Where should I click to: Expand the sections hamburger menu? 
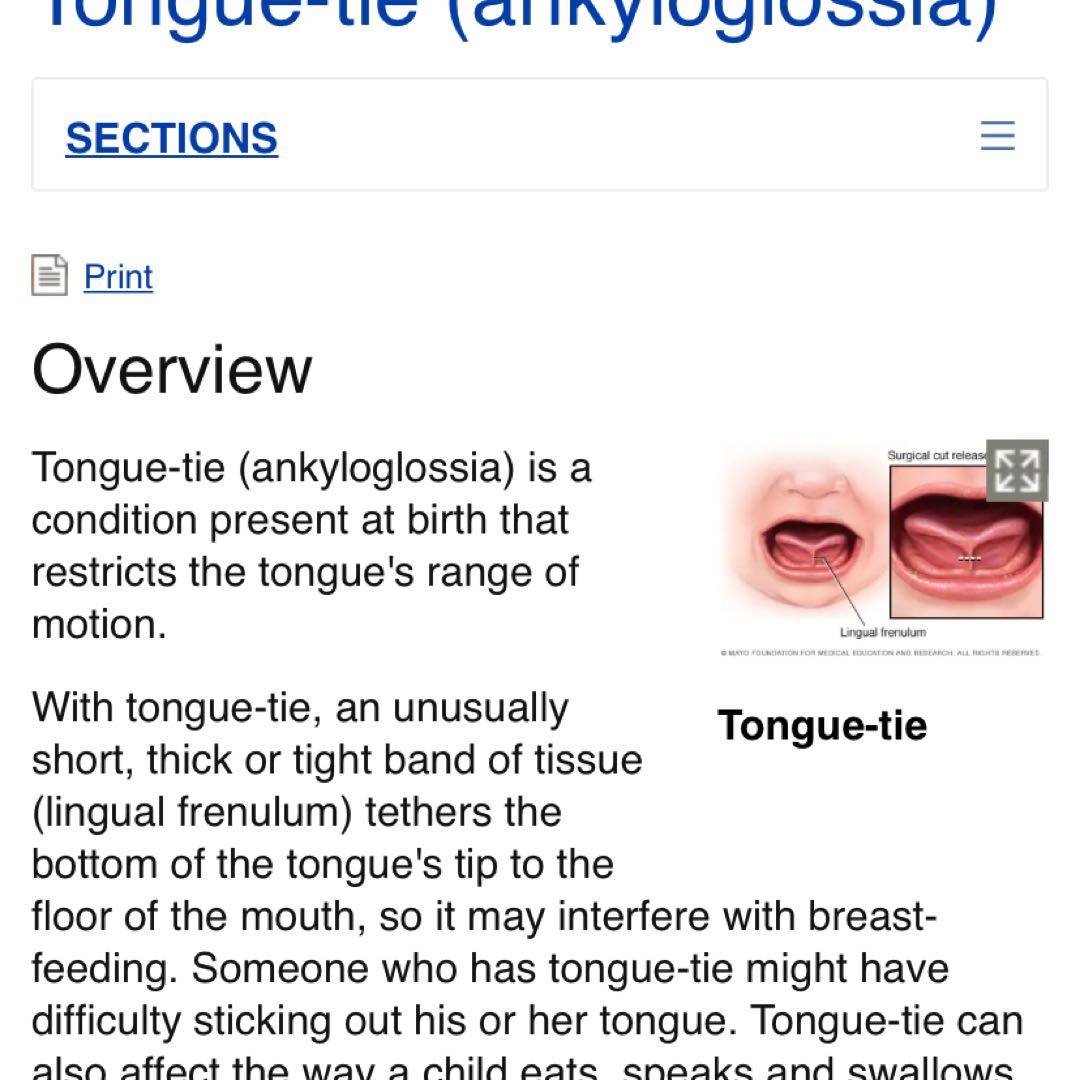pos(997,136)
